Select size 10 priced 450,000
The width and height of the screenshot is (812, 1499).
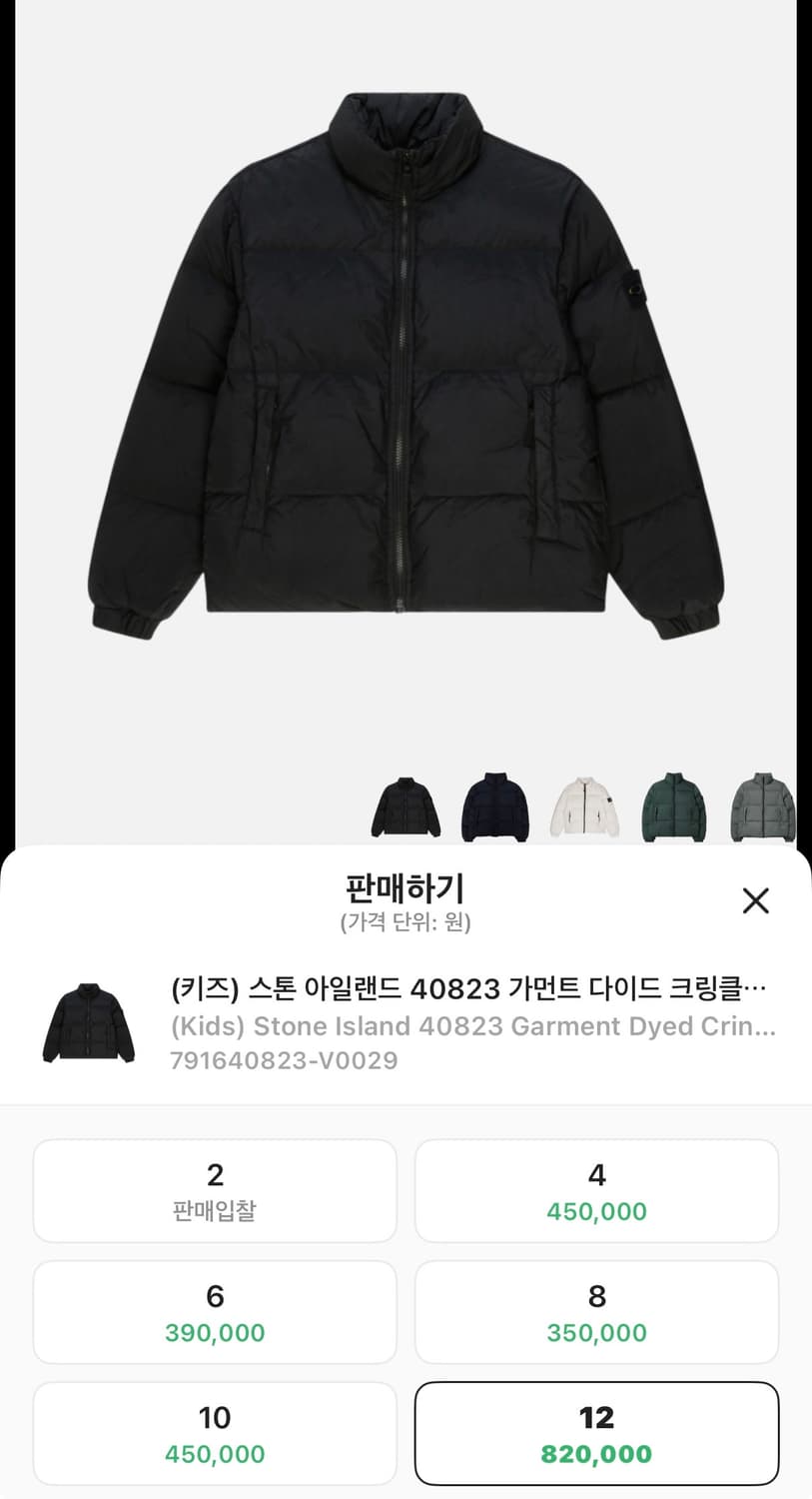(214, 1433)
